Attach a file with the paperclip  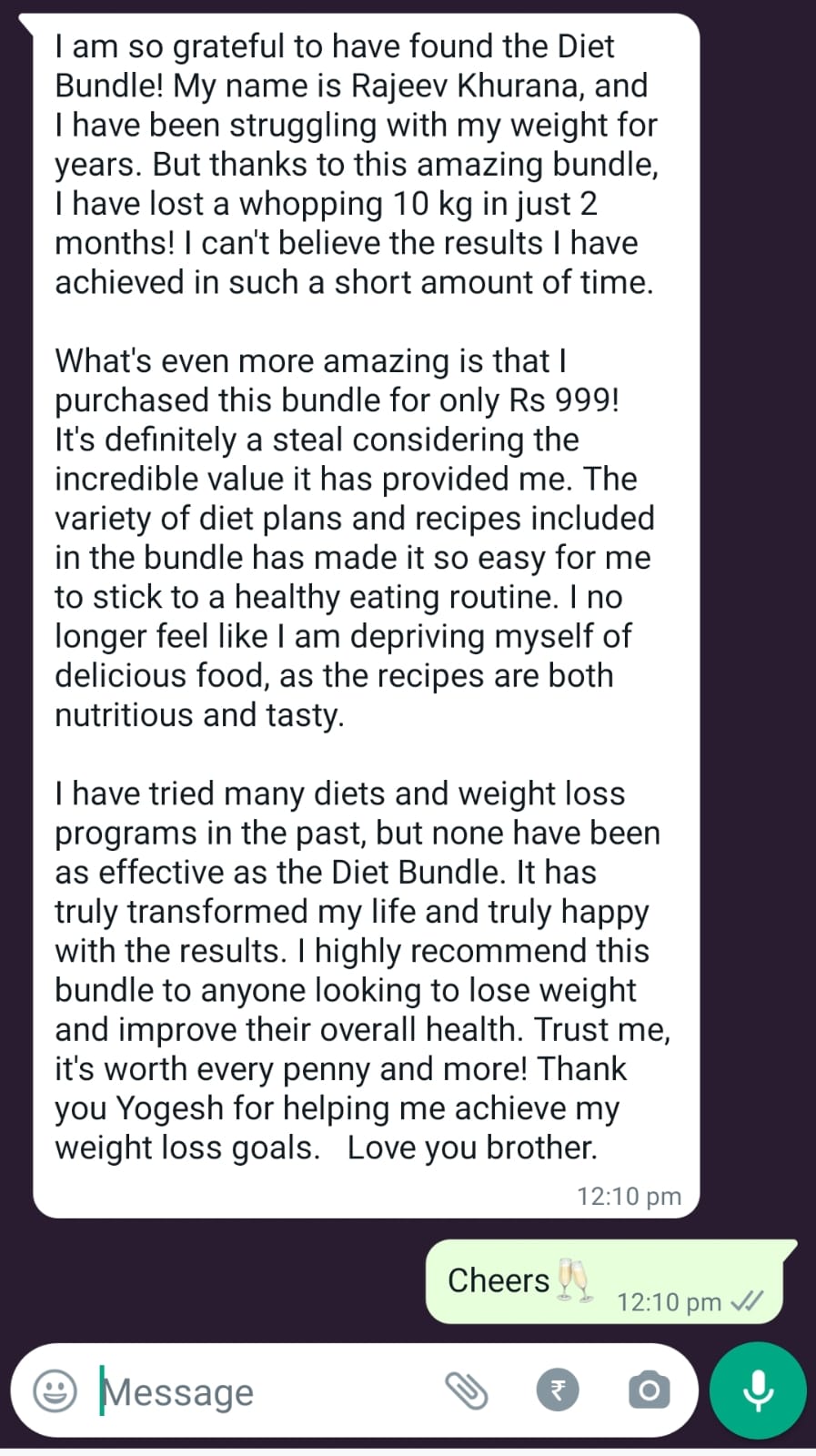coord(467,1390)
